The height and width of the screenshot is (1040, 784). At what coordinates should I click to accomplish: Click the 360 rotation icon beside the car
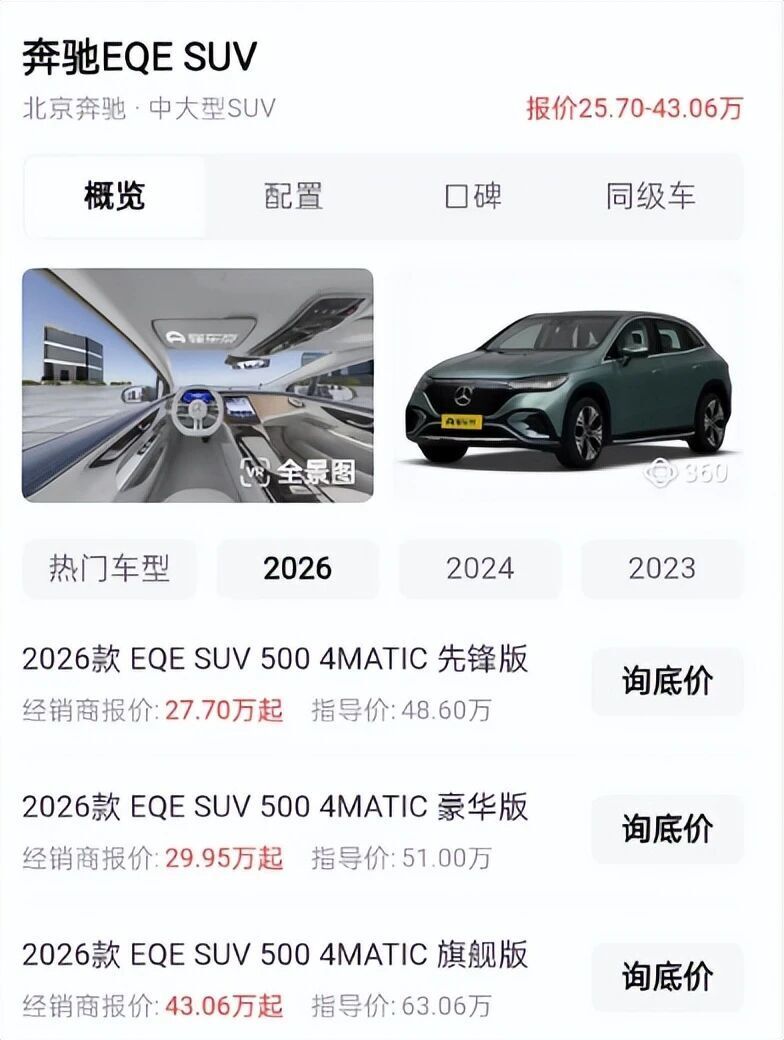659,471
